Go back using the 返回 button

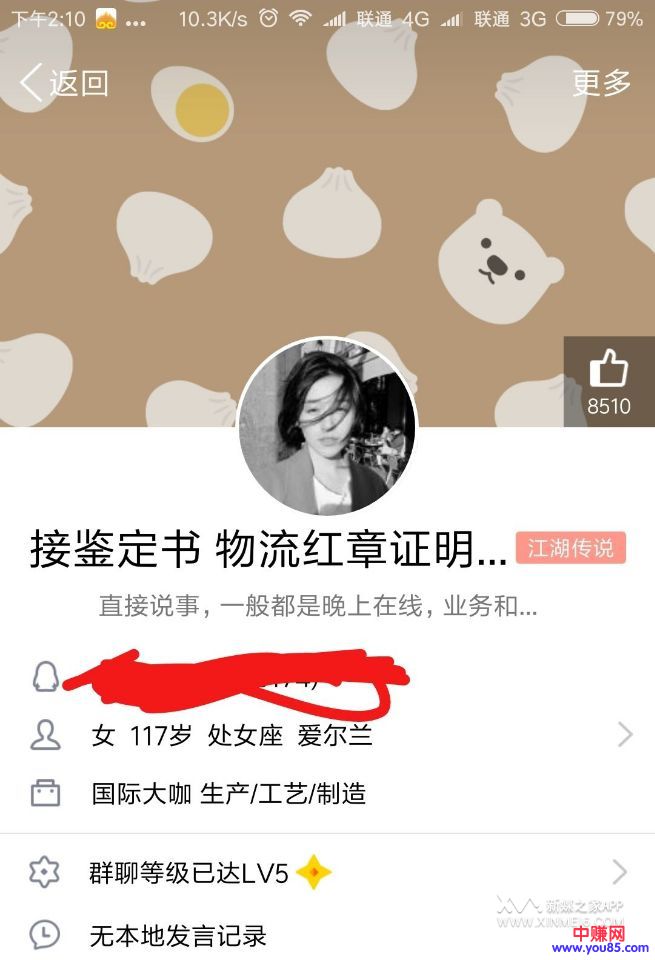pyautogui.click(x=65, y=83)
